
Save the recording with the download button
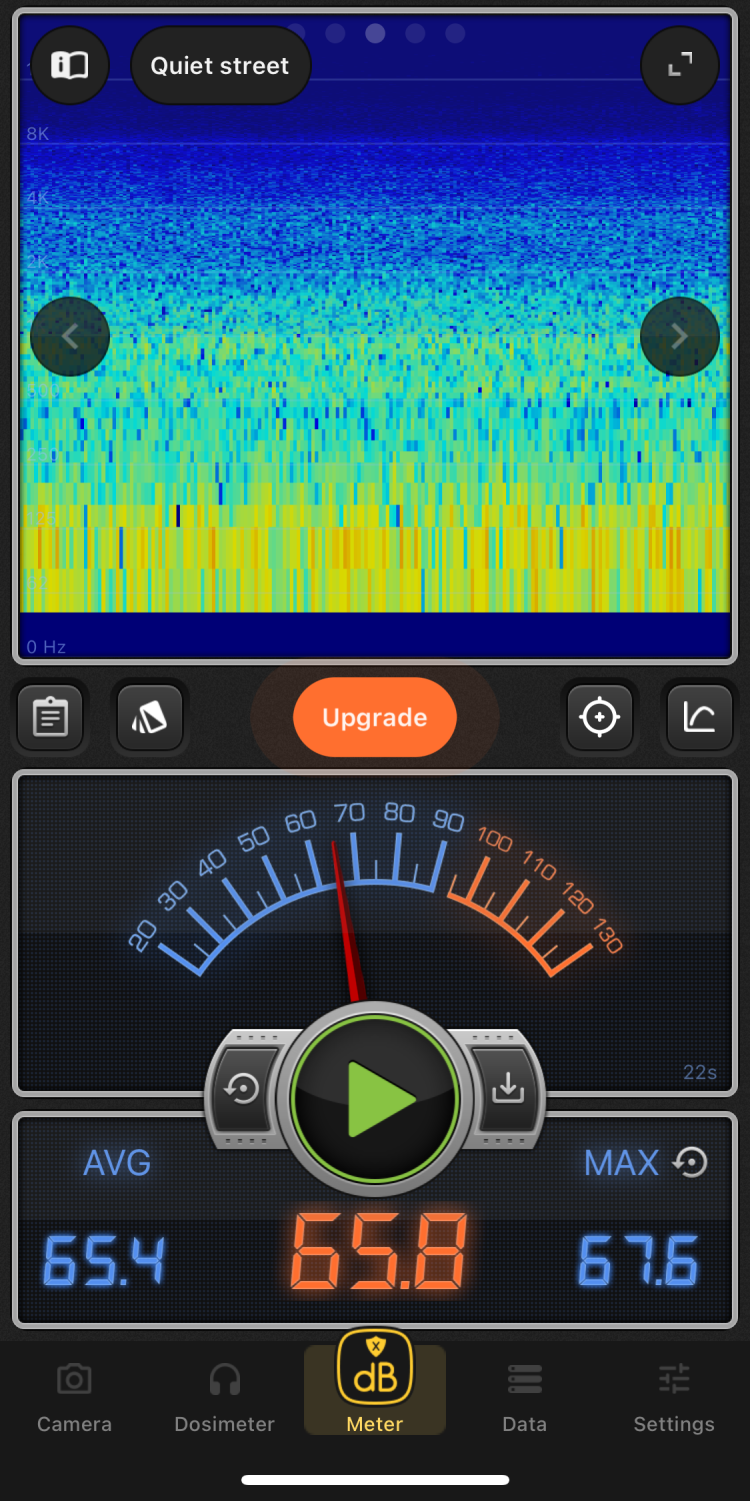click(x=508, y=1089)
